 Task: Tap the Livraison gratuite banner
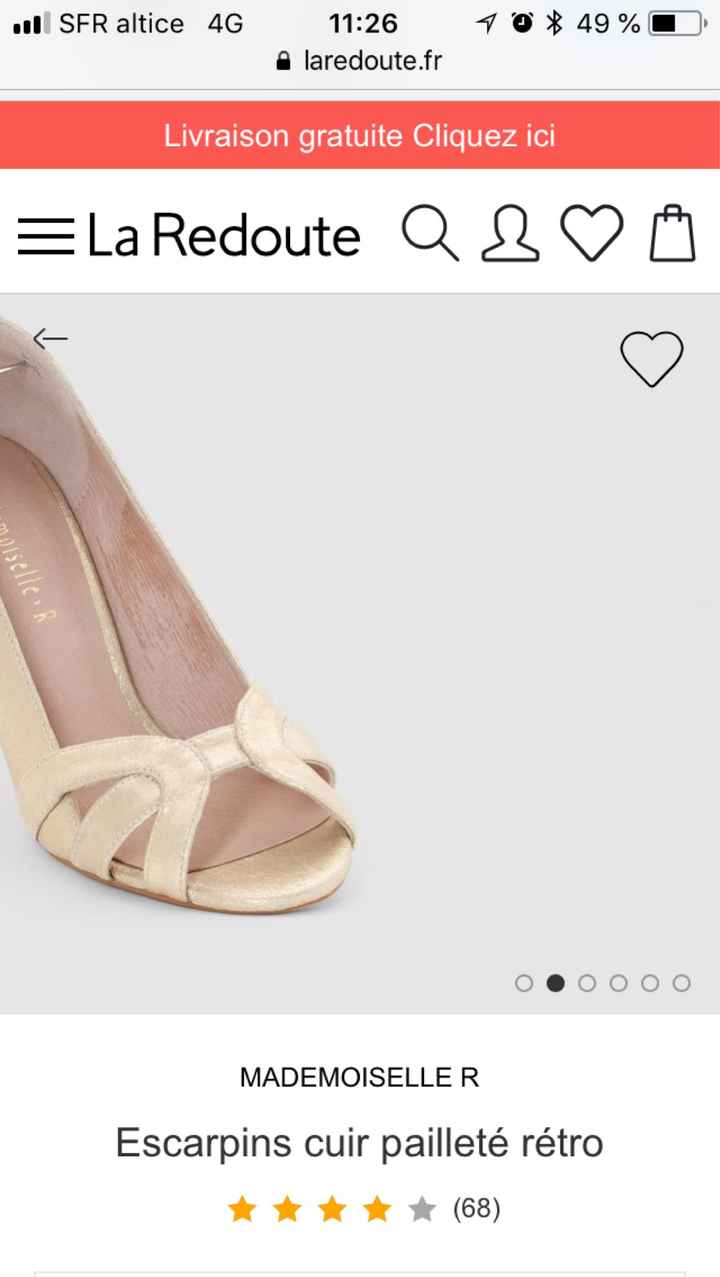click(x=360, y=135)
